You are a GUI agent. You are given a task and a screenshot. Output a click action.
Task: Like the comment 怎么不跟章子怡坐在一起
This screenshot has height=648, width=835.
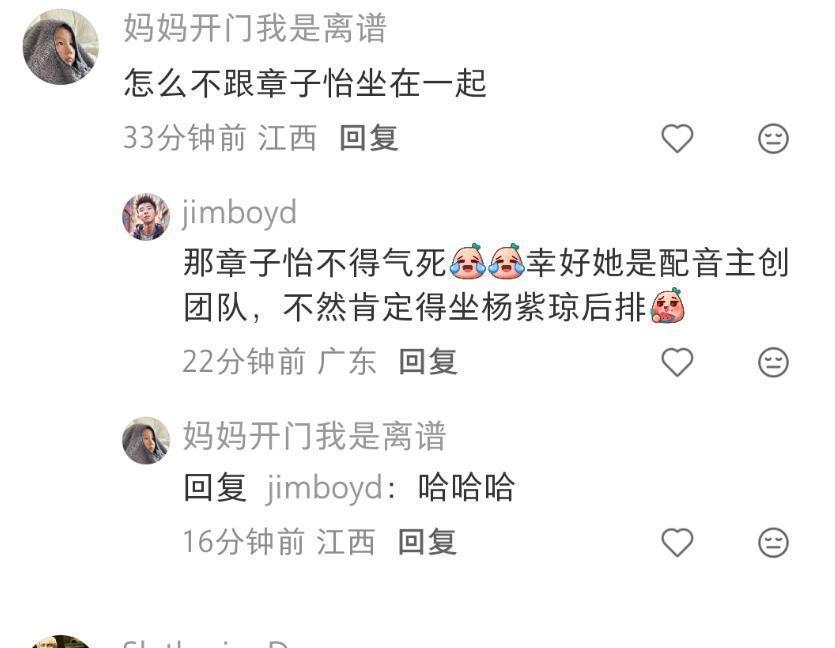(x=677, y=138)
